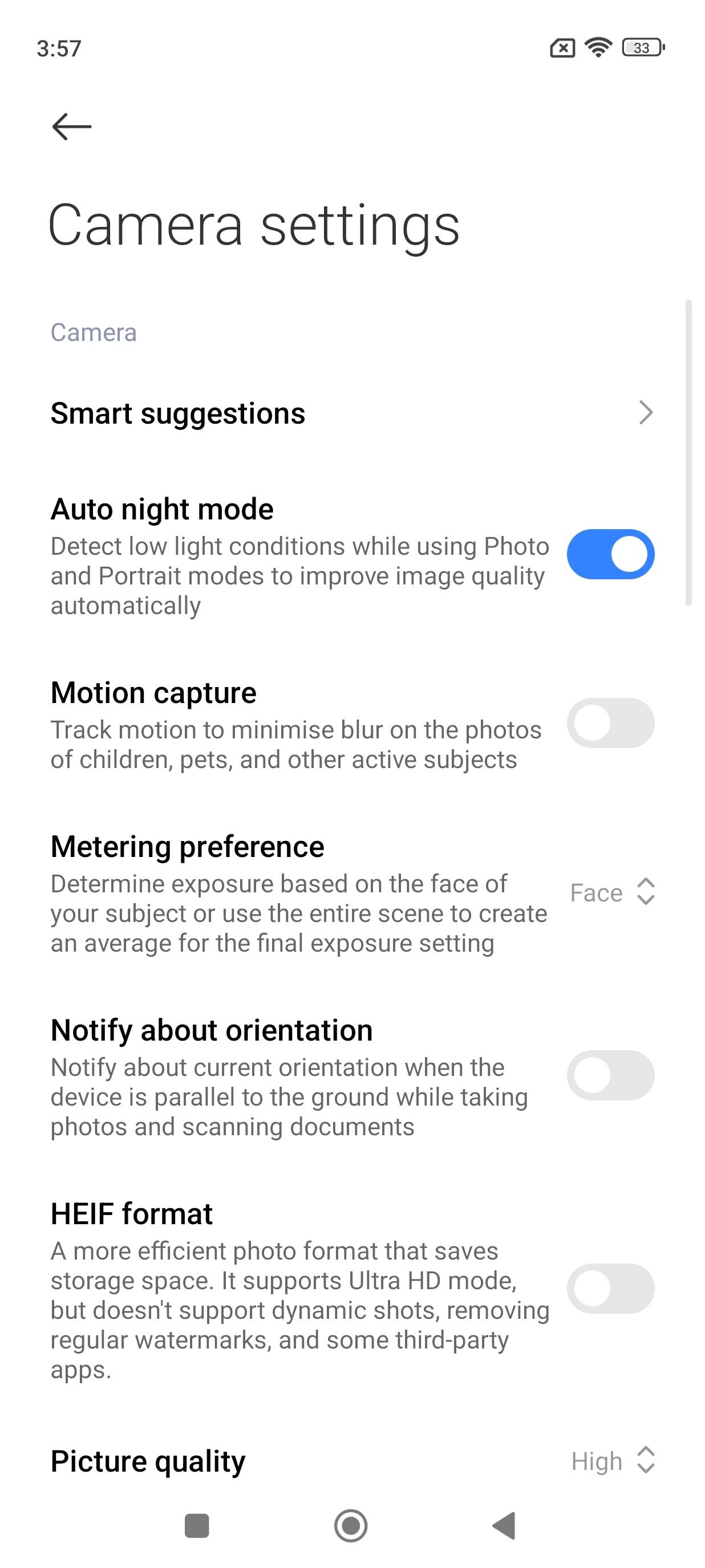Tap the Camera settings title

254,225
